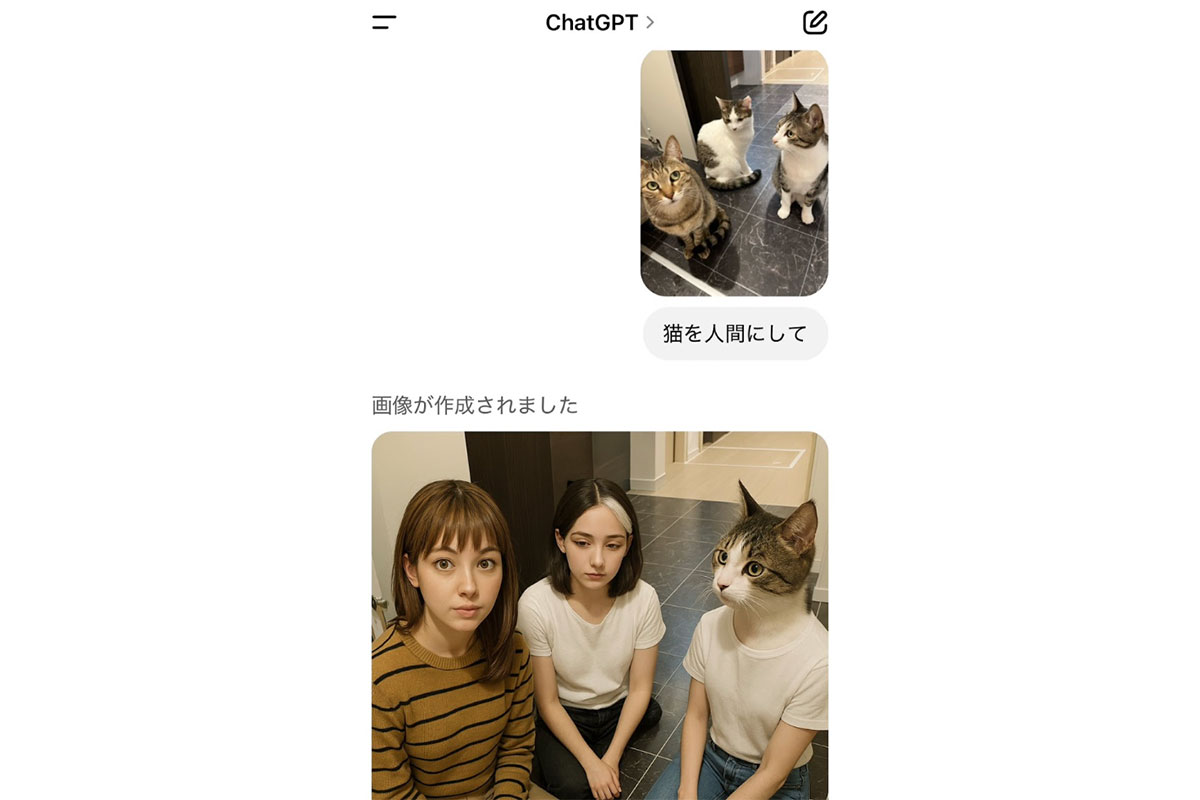
Task: Open the generated image of people
Action: click(x=599, y=615)
